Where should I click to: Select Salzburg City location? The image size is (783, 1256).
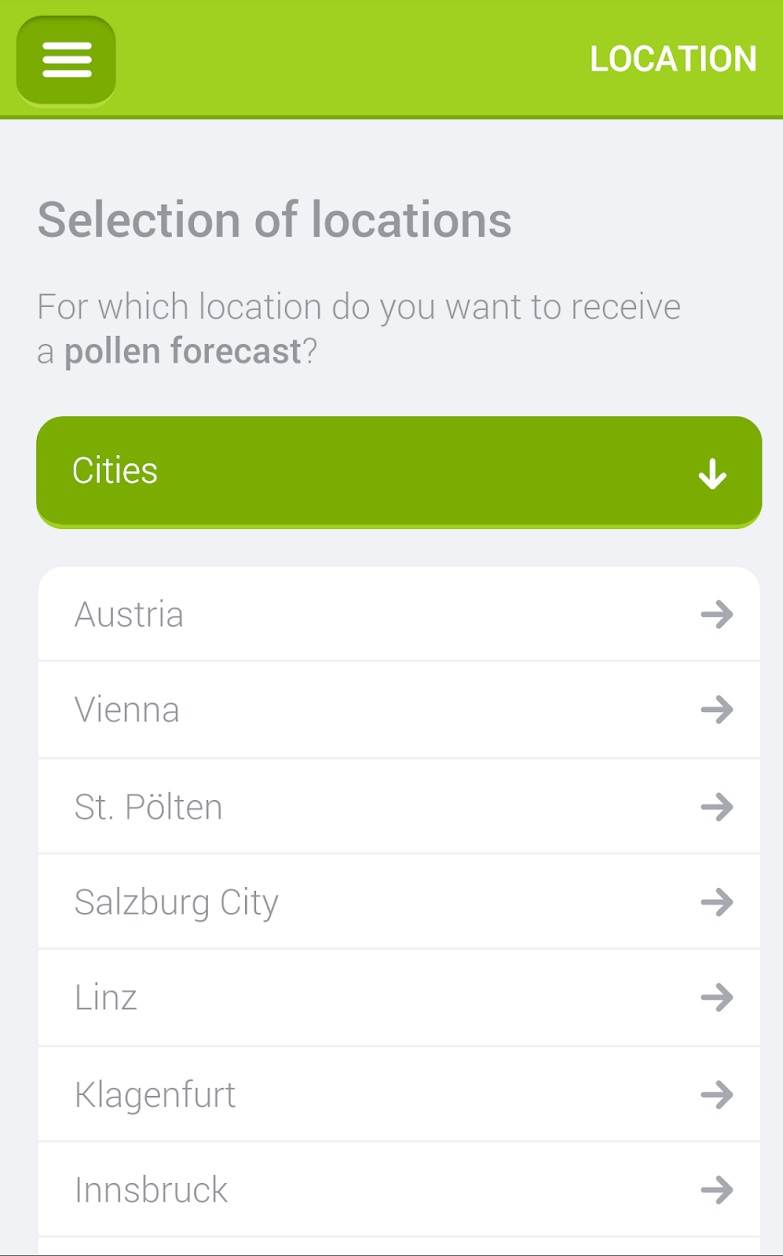(x=399, y=902)
